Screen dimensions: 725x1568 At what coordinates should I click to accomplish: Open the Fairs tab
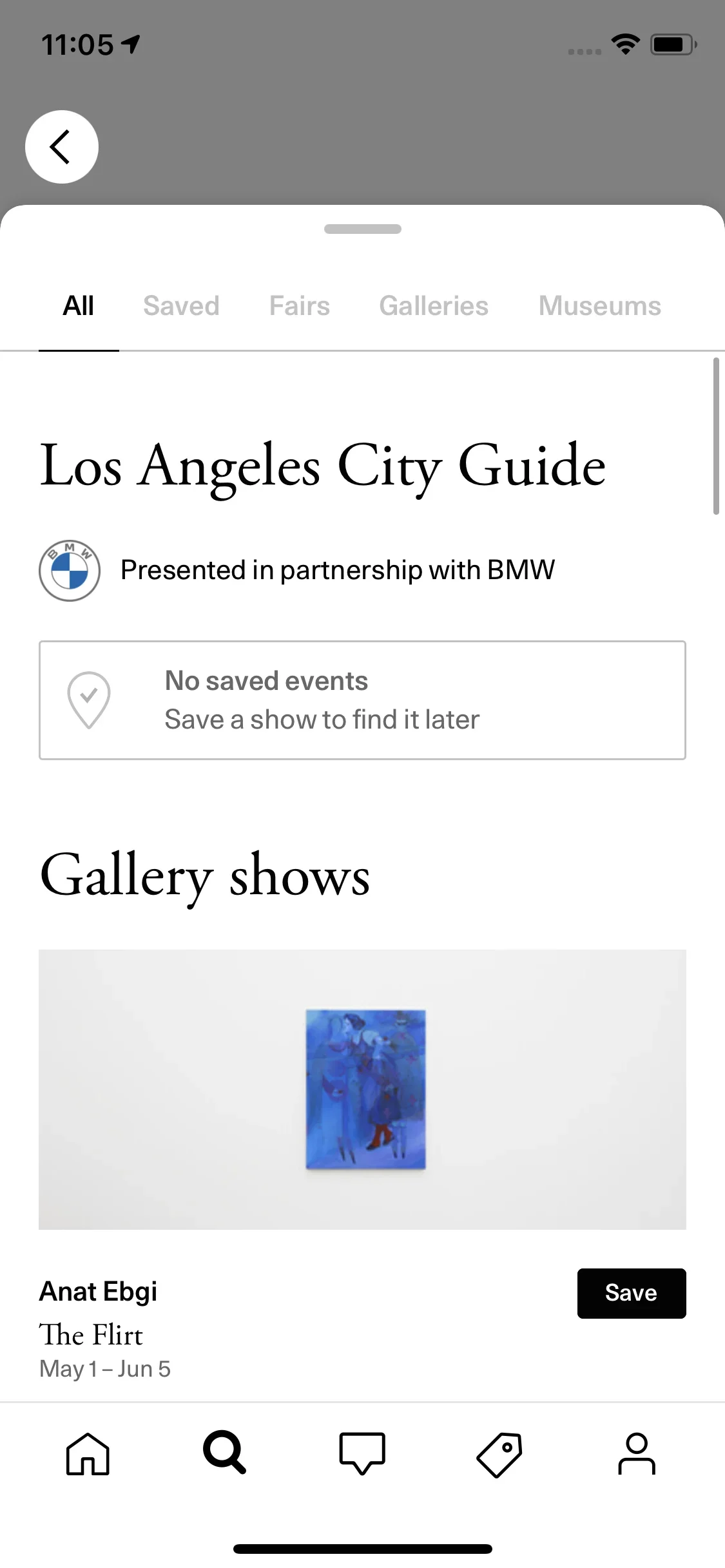[x=299, y=306]
